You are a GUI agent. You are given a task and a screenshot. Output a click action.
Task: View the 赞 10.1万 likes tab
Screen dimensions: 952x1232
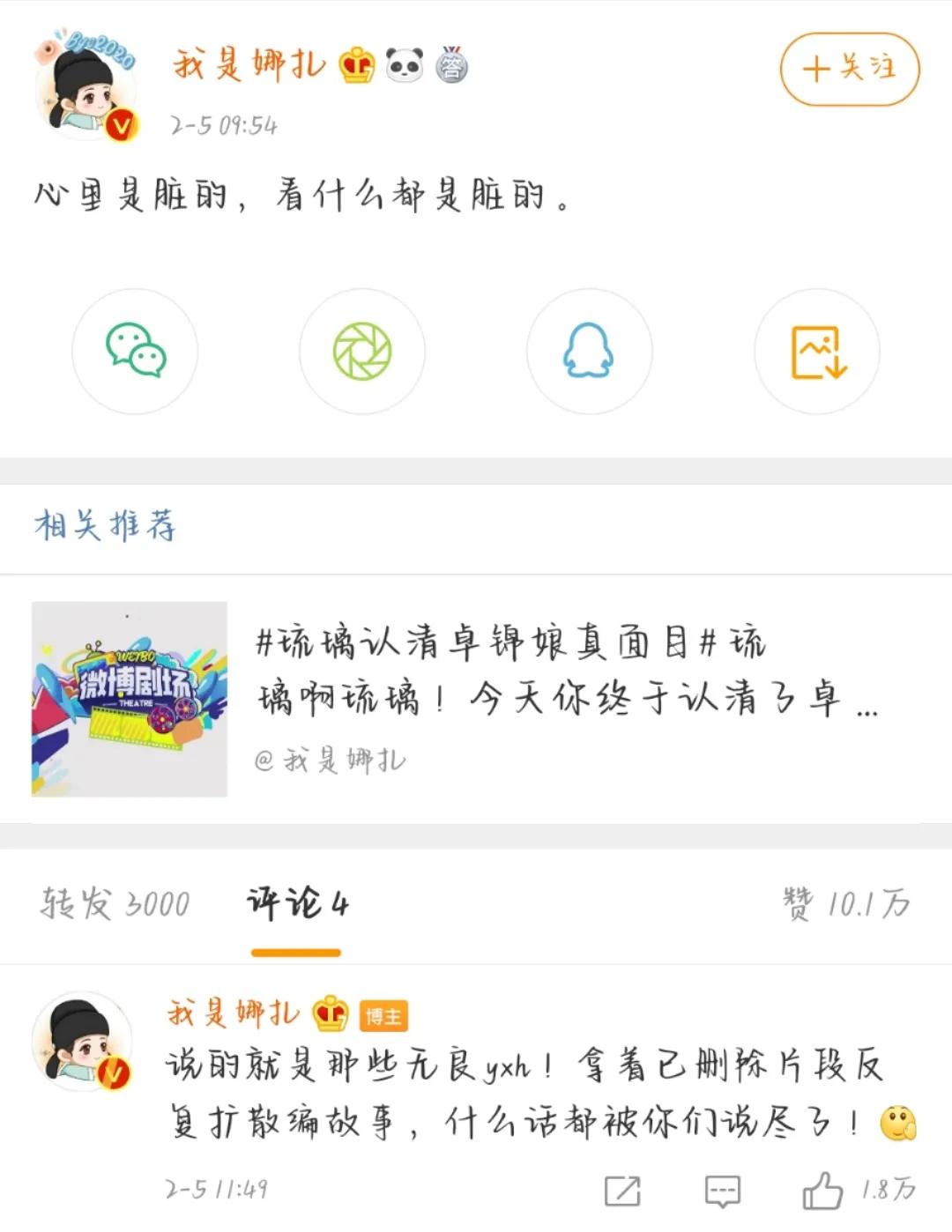pos(845,903)
